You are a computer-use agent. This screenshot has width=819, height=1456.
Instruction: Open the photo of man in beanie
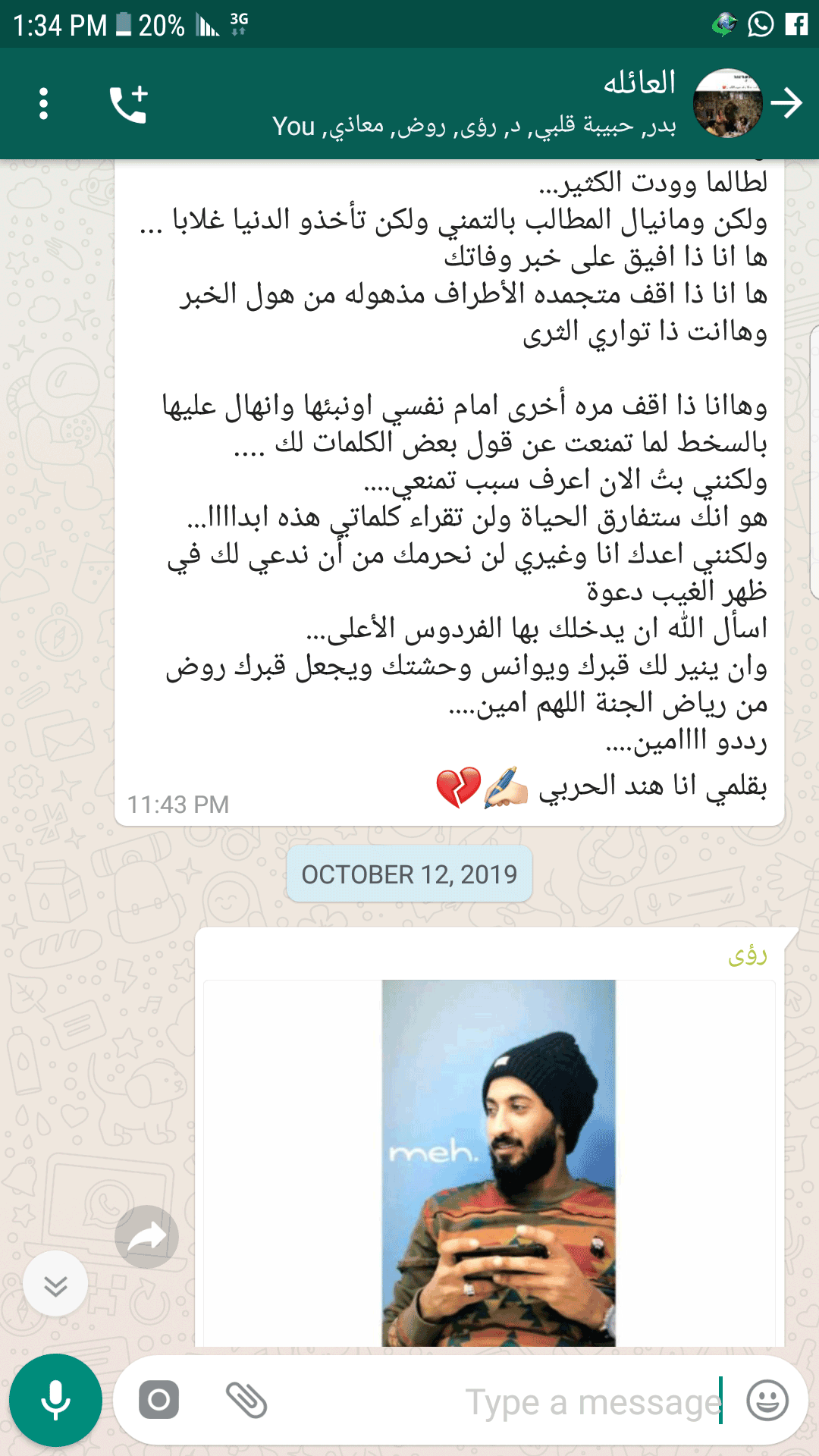tap(498, 1163)
